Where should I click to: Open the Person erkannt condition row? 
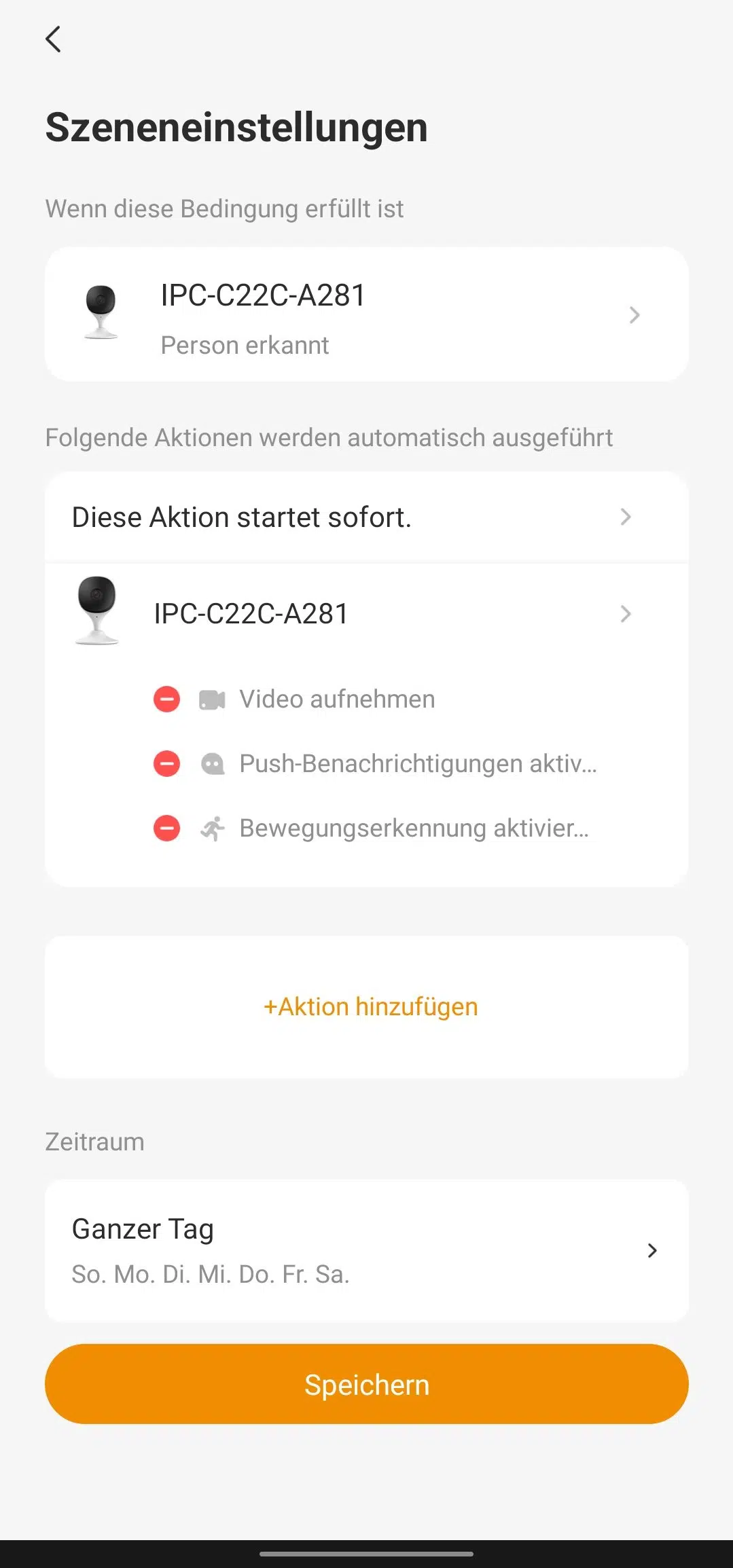367,314
